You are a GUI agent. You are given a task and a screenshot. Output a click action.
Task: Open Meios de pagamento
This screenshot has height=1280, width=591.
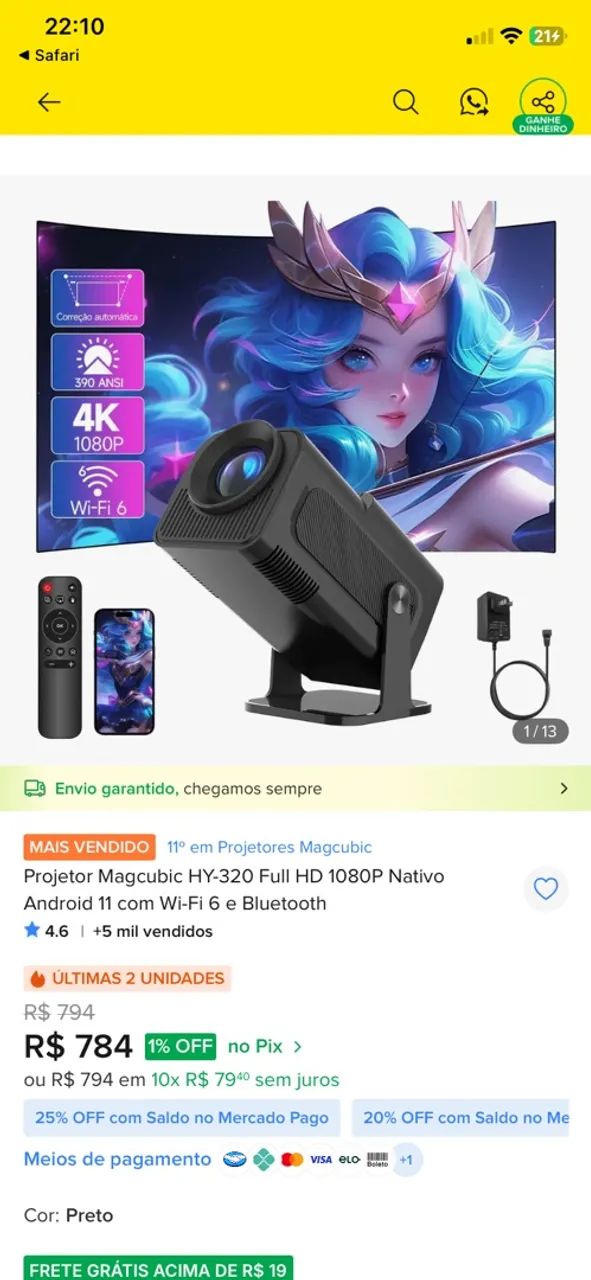[118, 1159]
